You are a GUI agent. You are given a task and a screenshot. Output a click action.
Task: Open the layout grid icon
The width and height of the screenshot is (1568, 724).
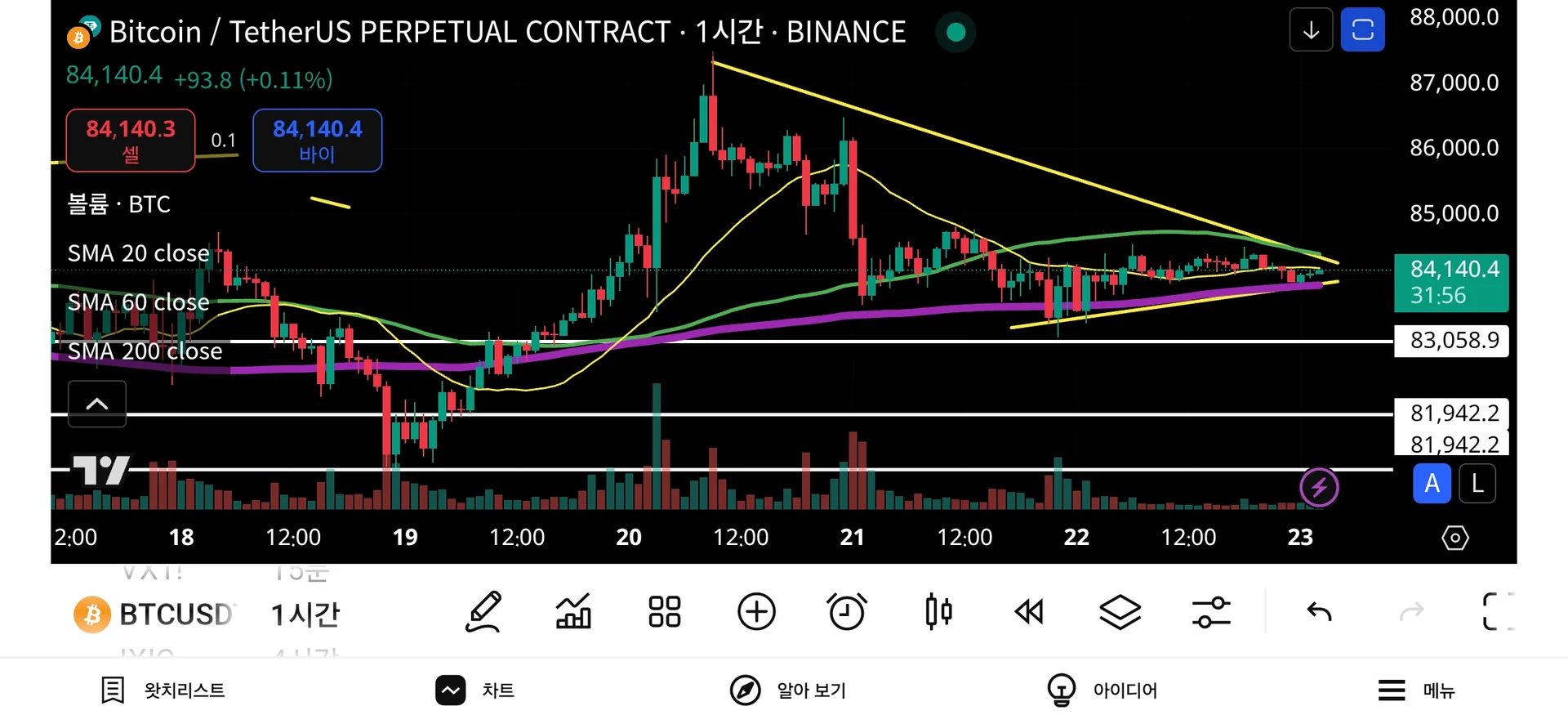click(x=664, y=612)
